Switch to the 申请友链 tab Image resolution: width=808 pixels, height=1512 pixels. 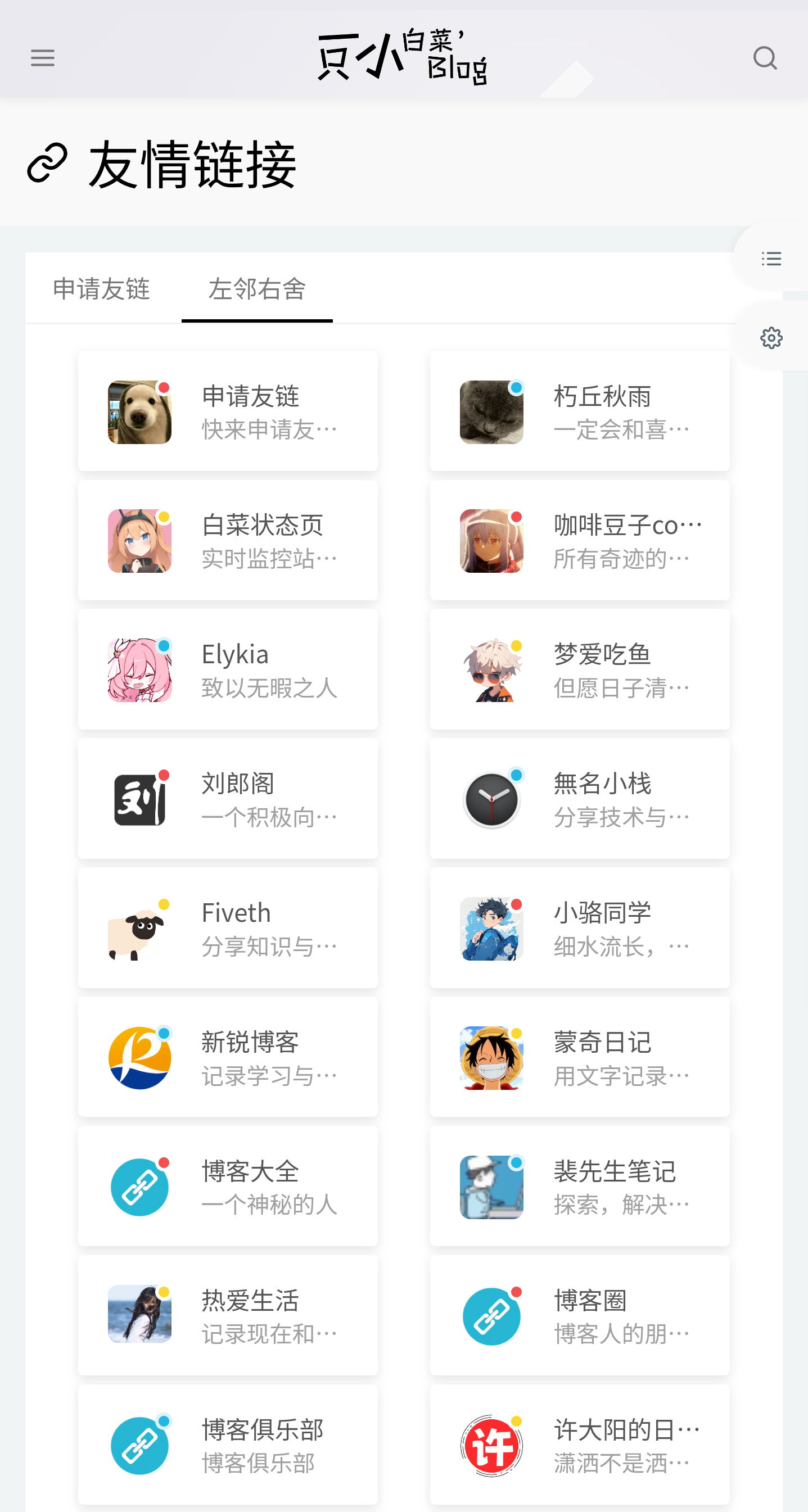point(102,289)
